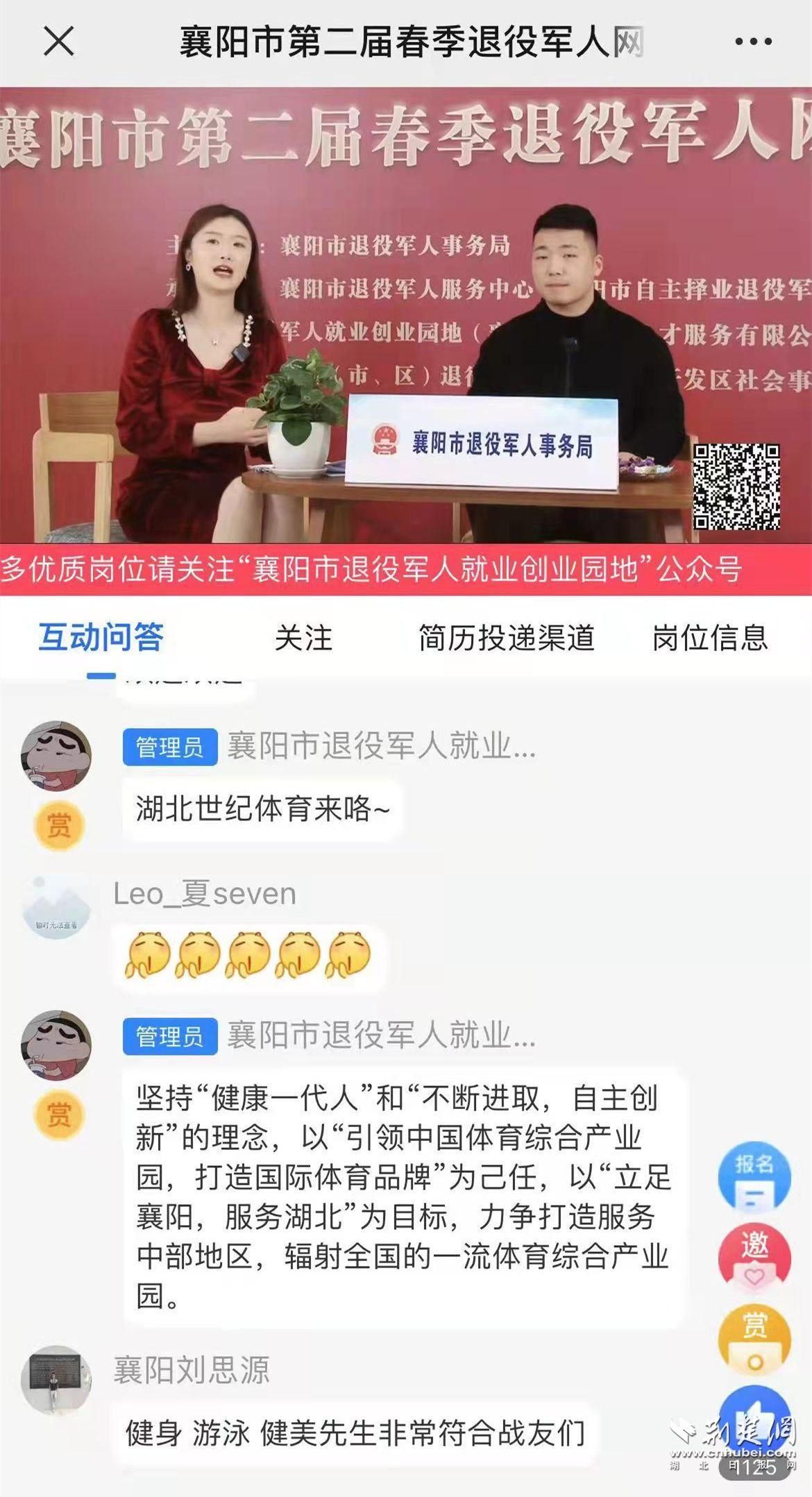Open the 简历投递渠道 tab
Viewport: 812px width, 1497px height.
coord(506,638)
